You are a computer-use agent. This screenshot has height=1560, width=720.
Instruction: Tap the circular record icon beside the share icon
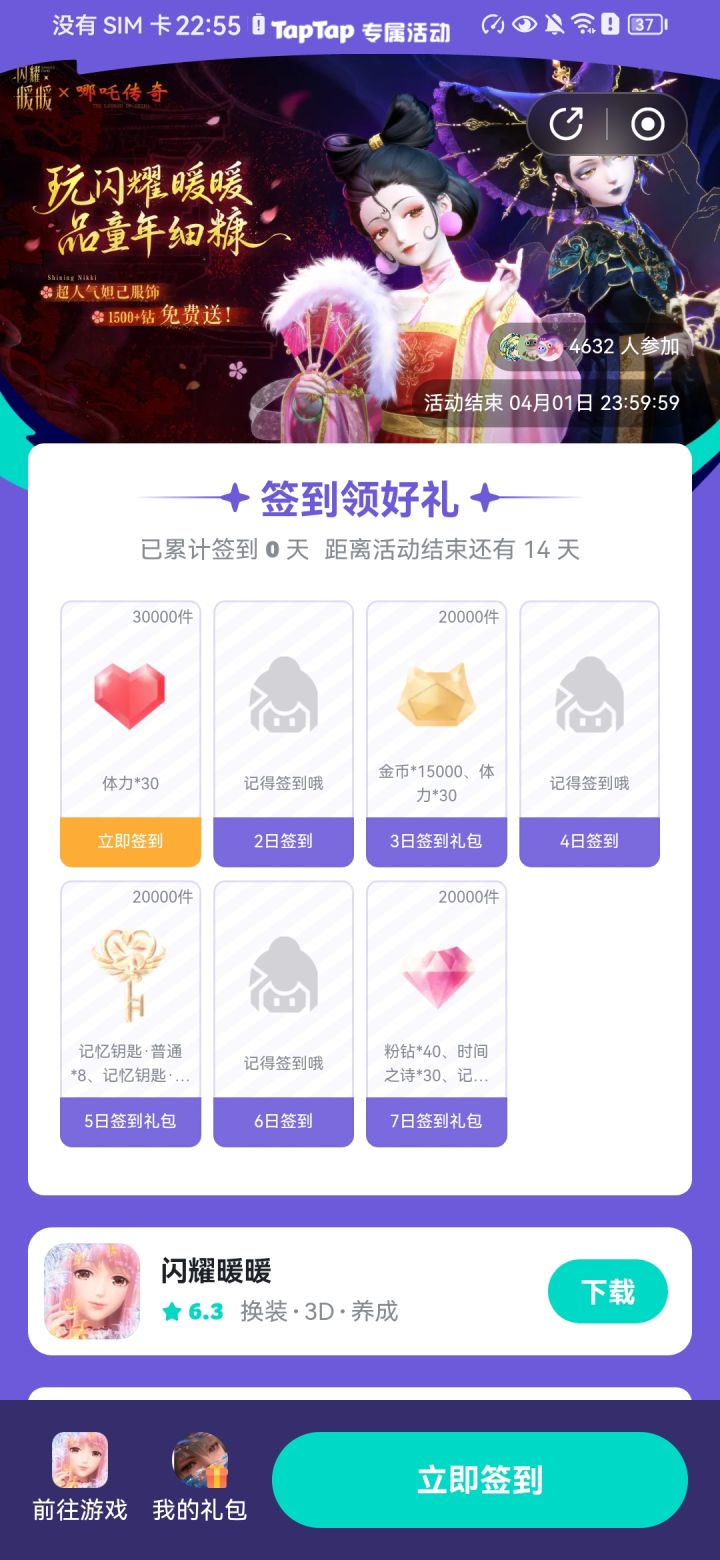pos(648,124)
